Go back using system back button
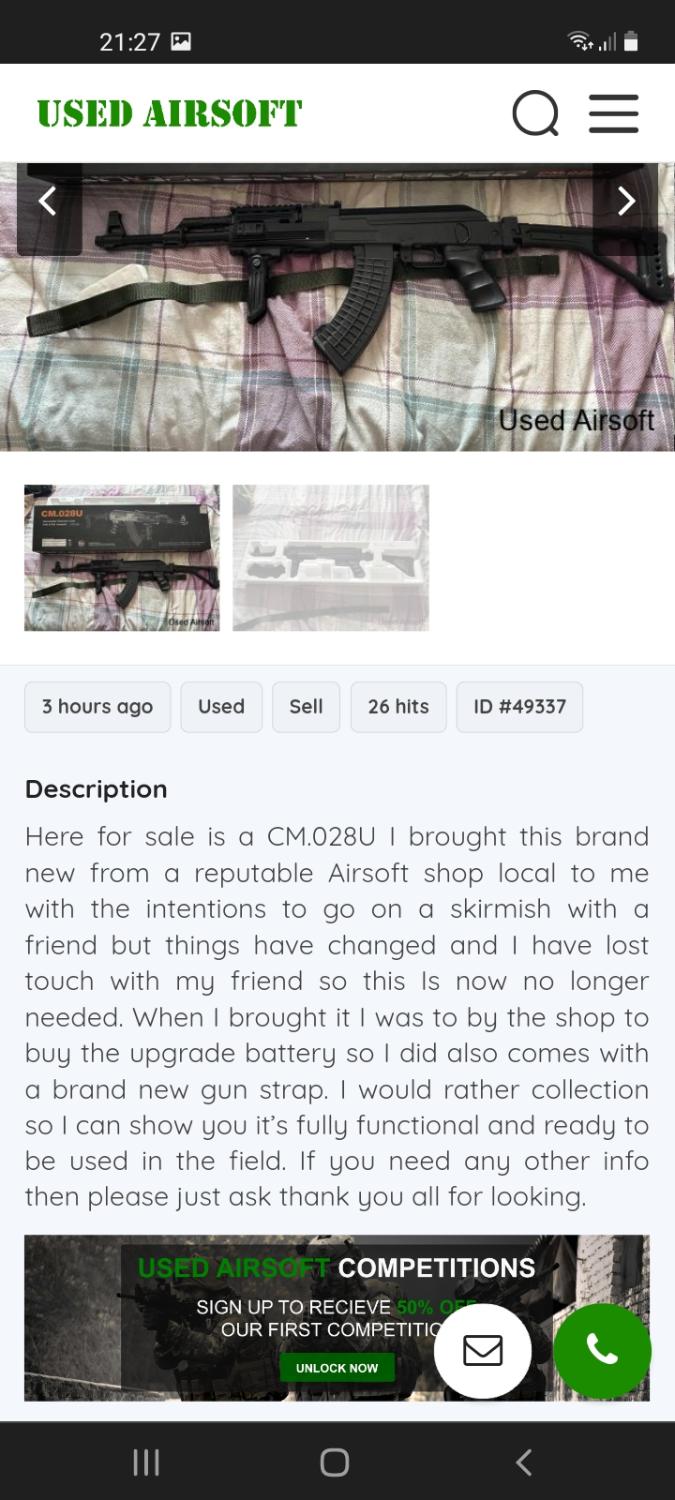Image resolution: width=675 pixels, height=1500 pixels. coord(523,1462)
